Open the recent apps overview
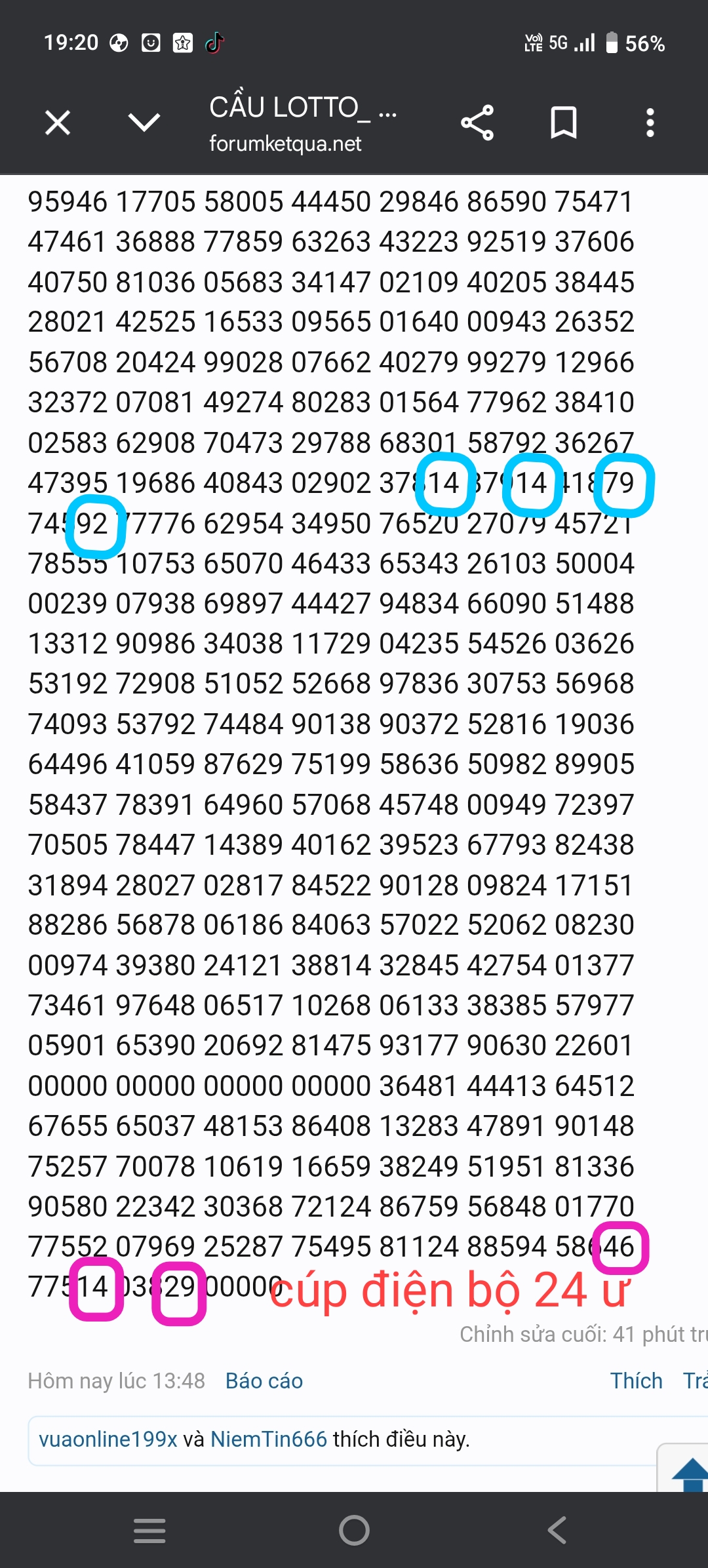The height and width of the screenshot is (1568, 708). [149, 1531]
